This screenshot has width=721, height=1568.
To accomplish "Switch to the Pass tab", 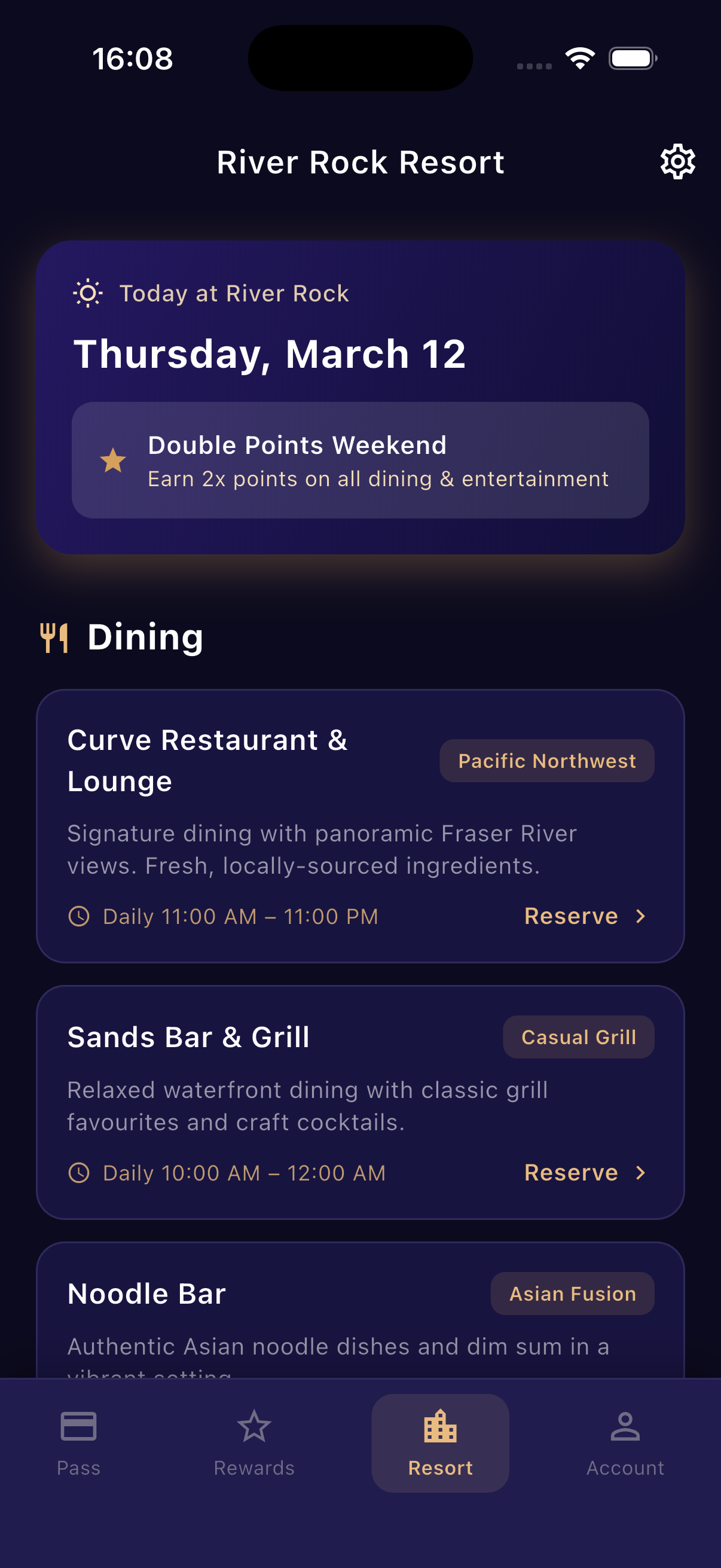I will coord(78,1442).
